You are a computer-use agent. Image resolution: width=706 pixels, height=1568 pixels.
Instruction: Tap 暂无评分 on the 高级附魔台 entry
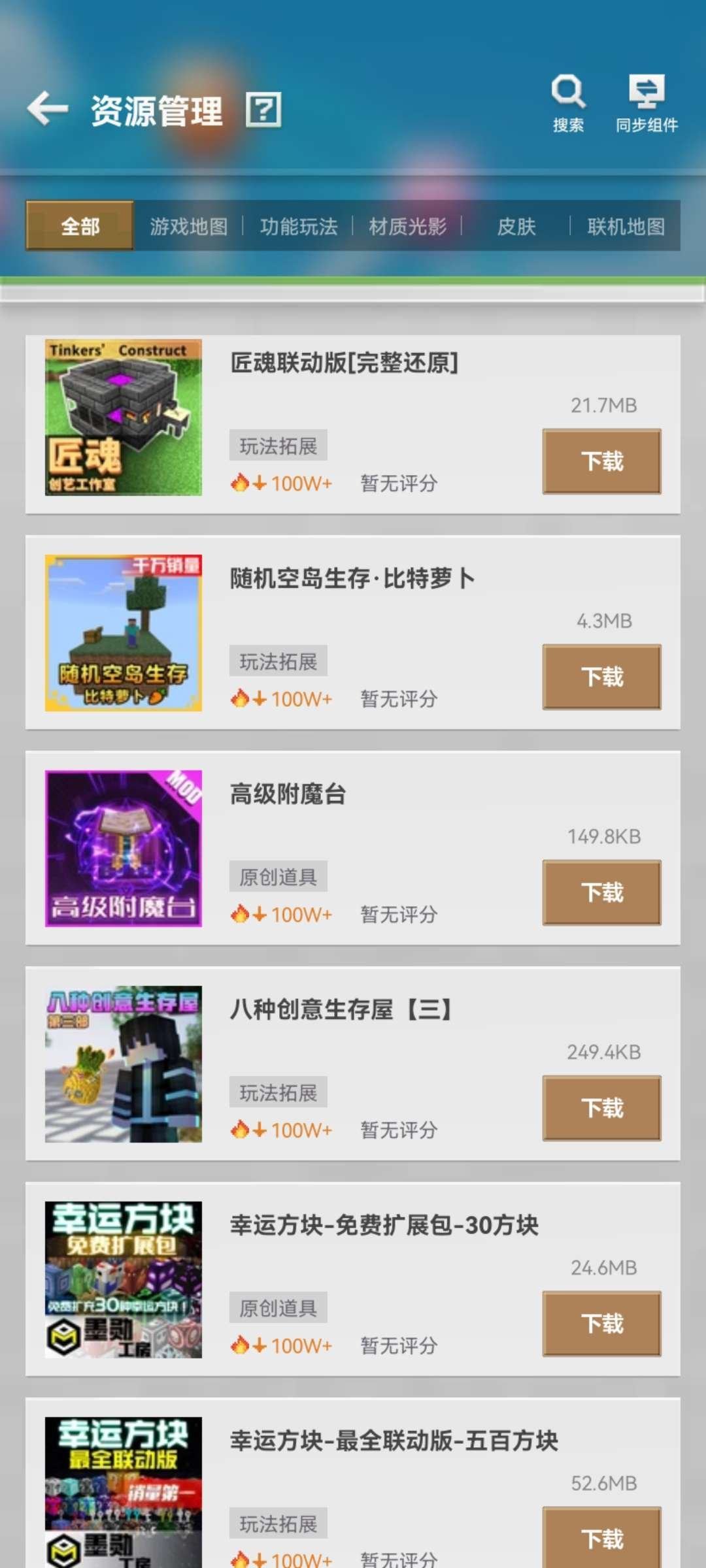398,915
